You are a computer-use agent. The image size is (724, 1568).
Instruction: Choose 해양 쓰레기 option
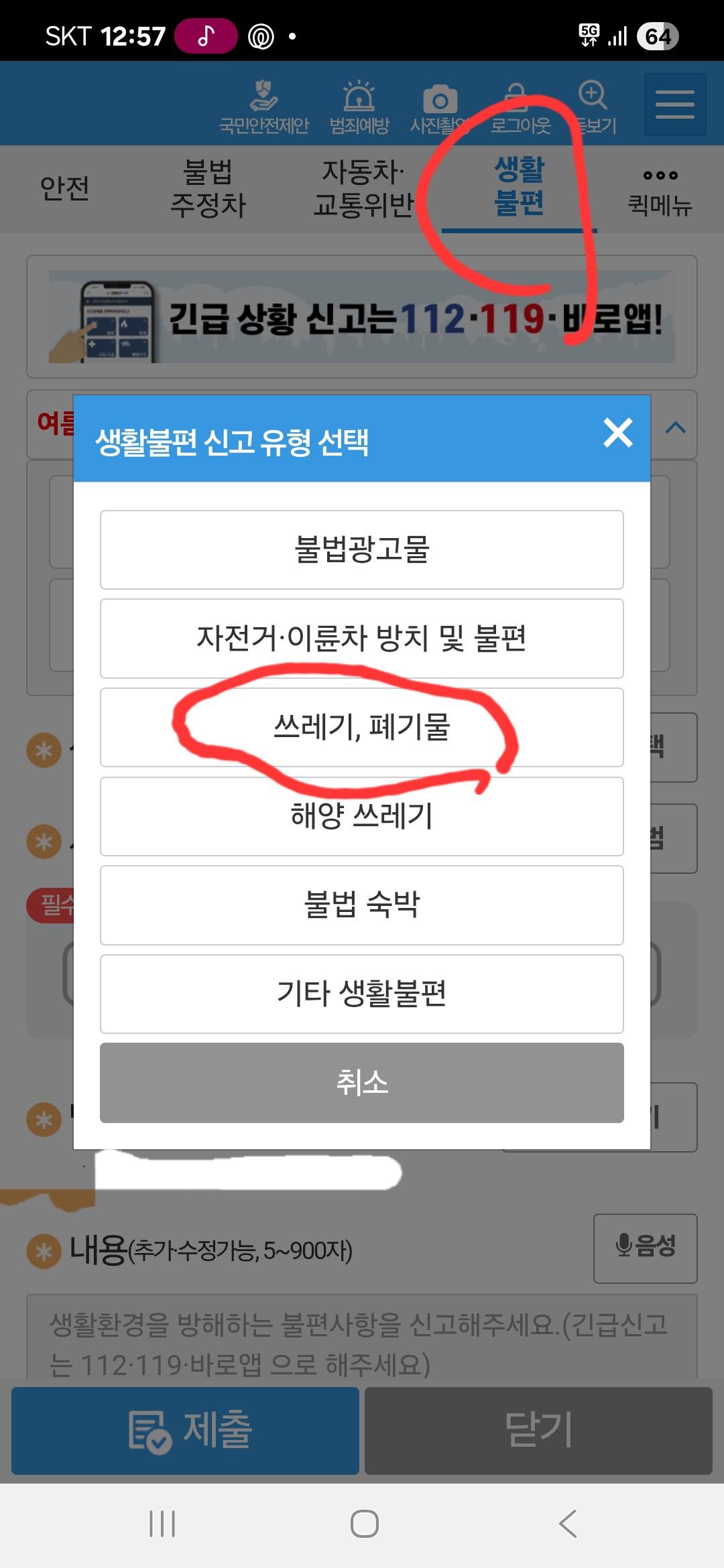(x=362, y=815)
